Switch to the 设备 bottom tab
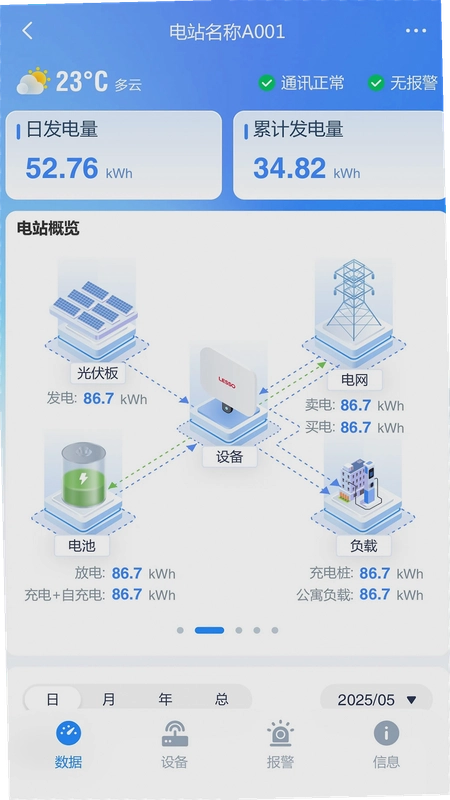The width and height of the screenshot is (450, 800). tap(174, 745)
